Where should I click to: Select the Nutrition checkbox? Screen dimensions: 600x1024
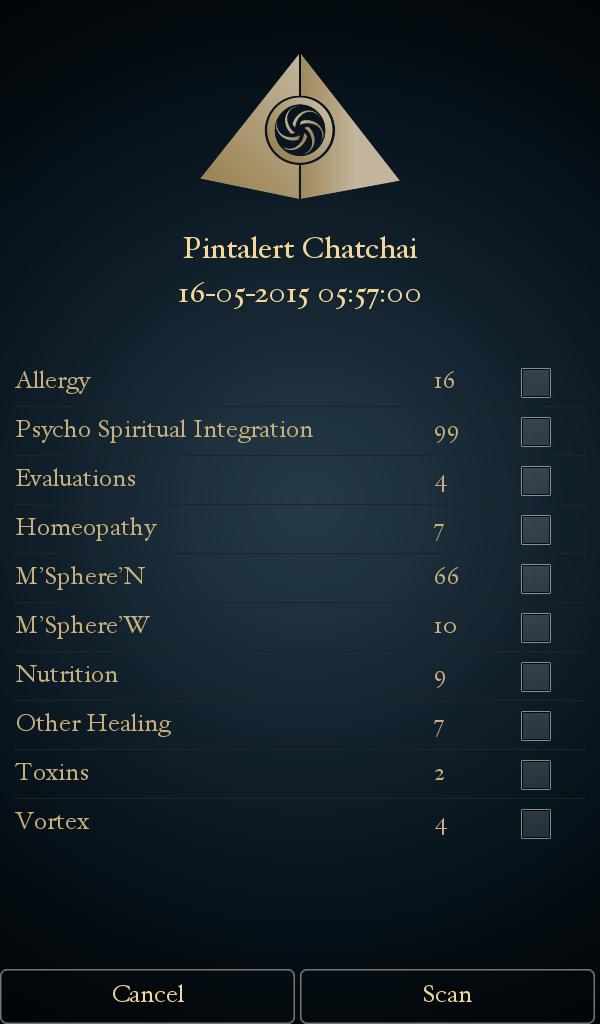tap(536, 676)
